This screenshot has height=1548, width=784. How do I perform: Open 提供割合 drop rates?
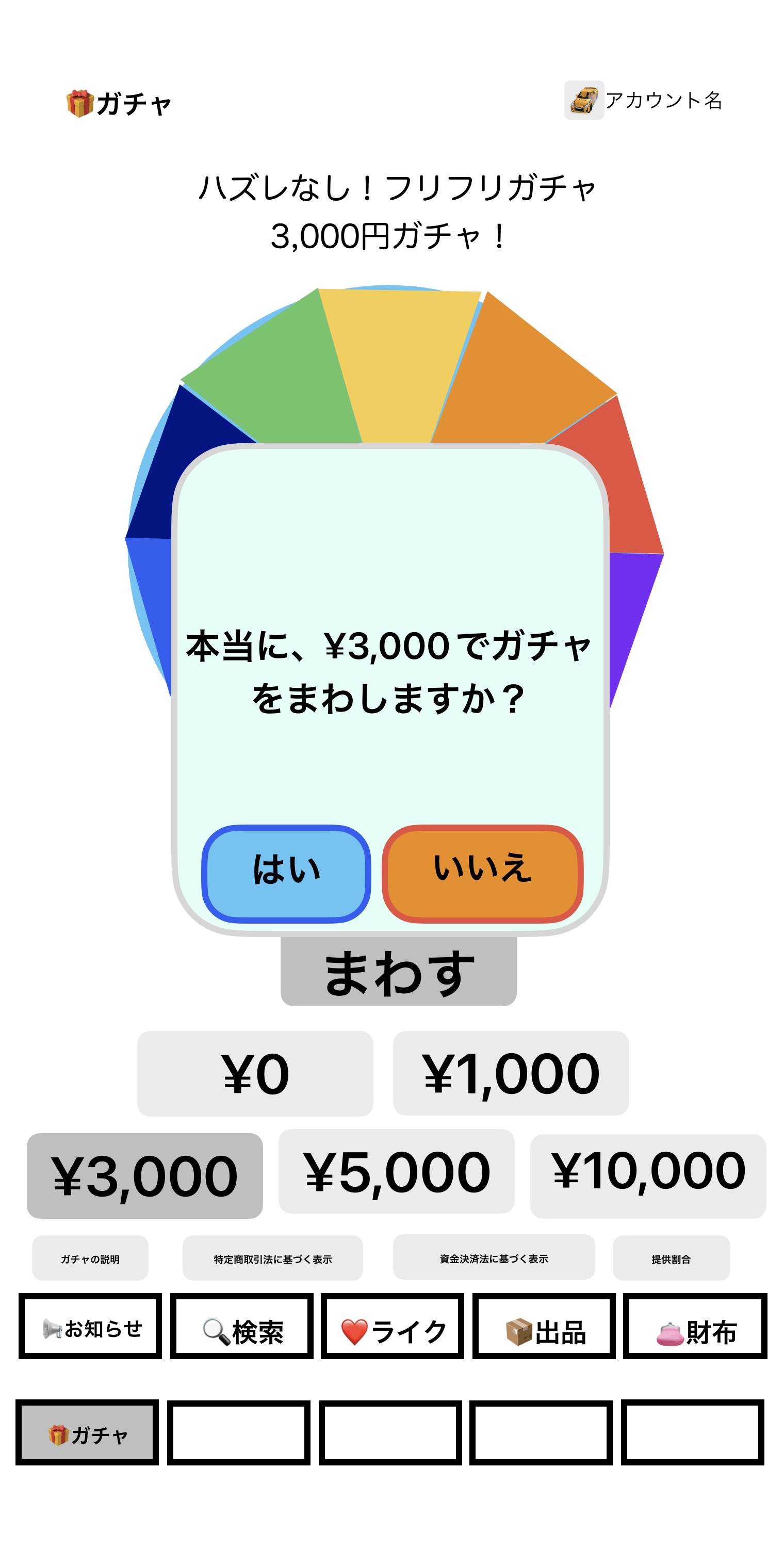[671, 1258]
